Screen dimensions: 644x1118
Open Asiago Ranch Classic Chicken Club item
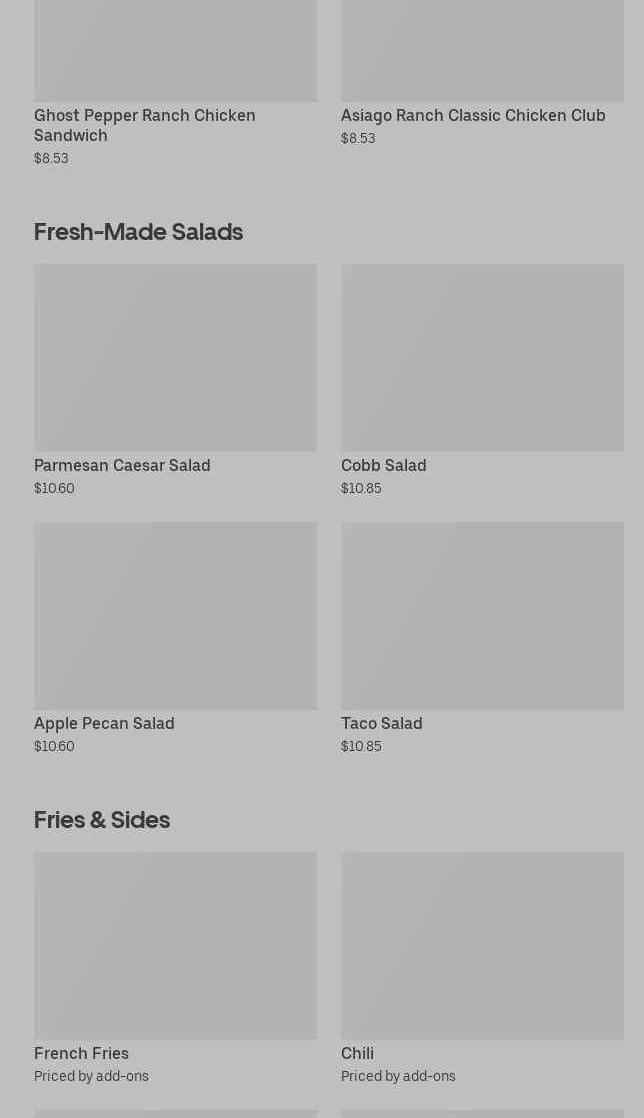[482, 73]
